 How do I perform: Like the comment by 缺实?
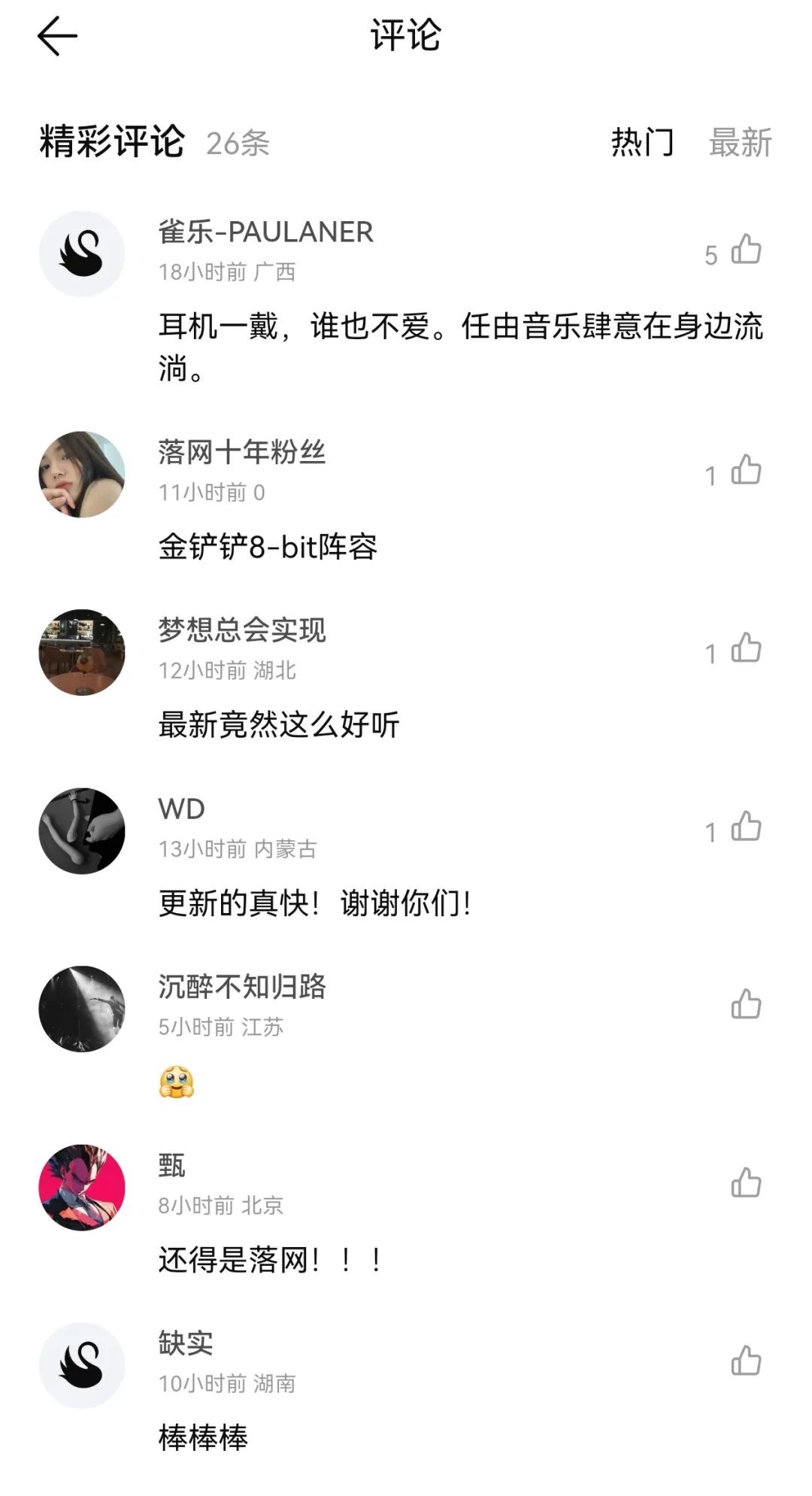(746, 1361)
